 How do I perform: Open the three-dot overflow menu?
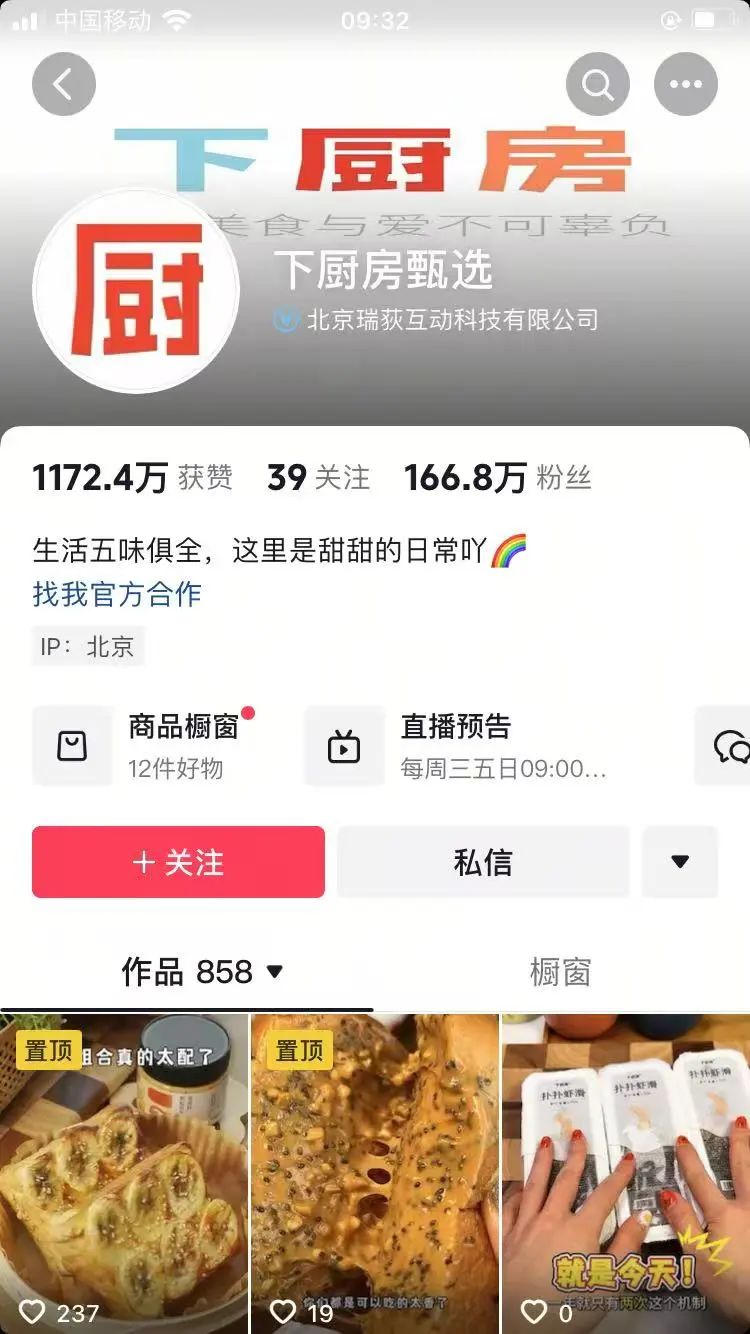coord(686,84)
